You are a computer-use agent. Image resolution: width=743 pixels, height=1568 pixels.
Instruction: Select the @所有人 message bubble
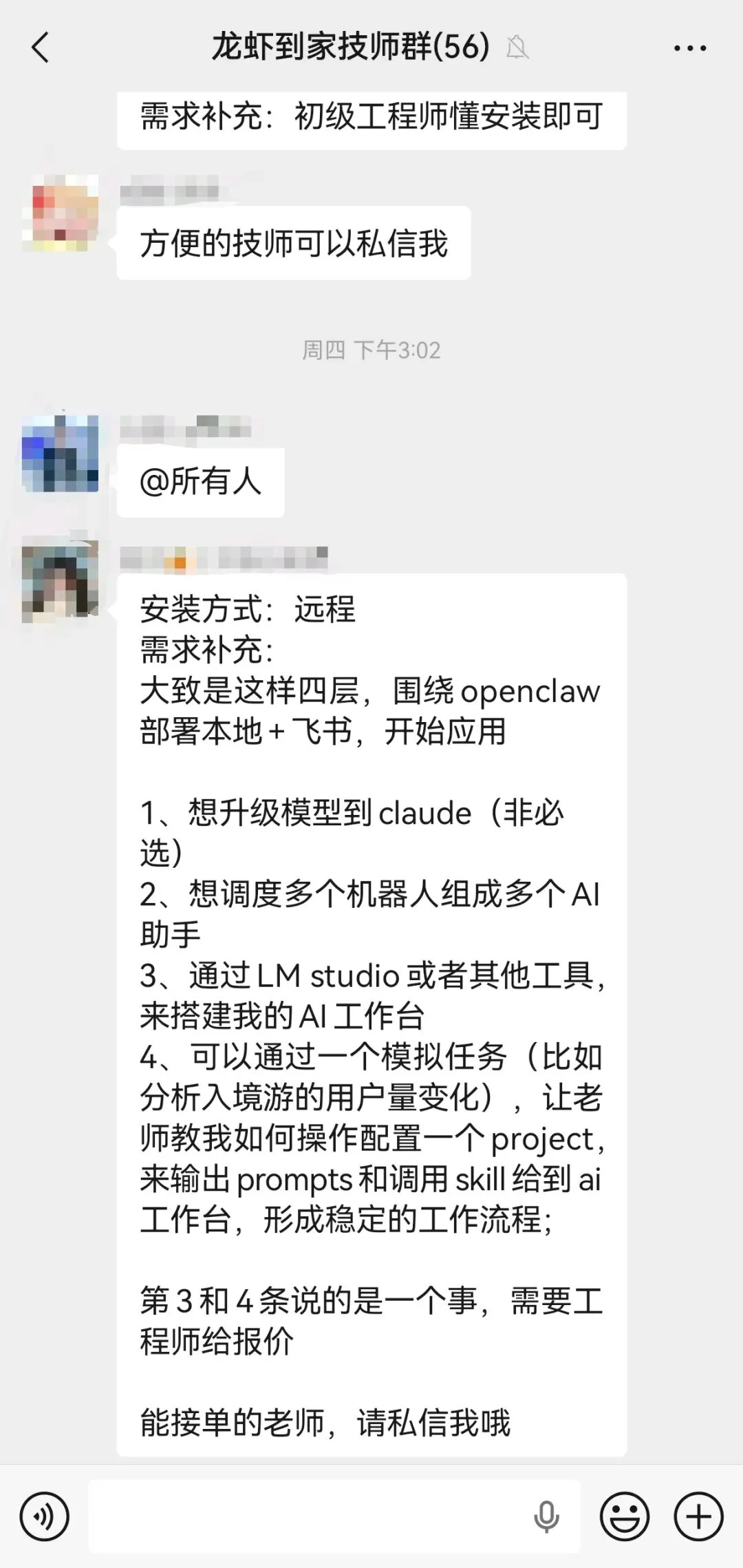click(200, 482)
